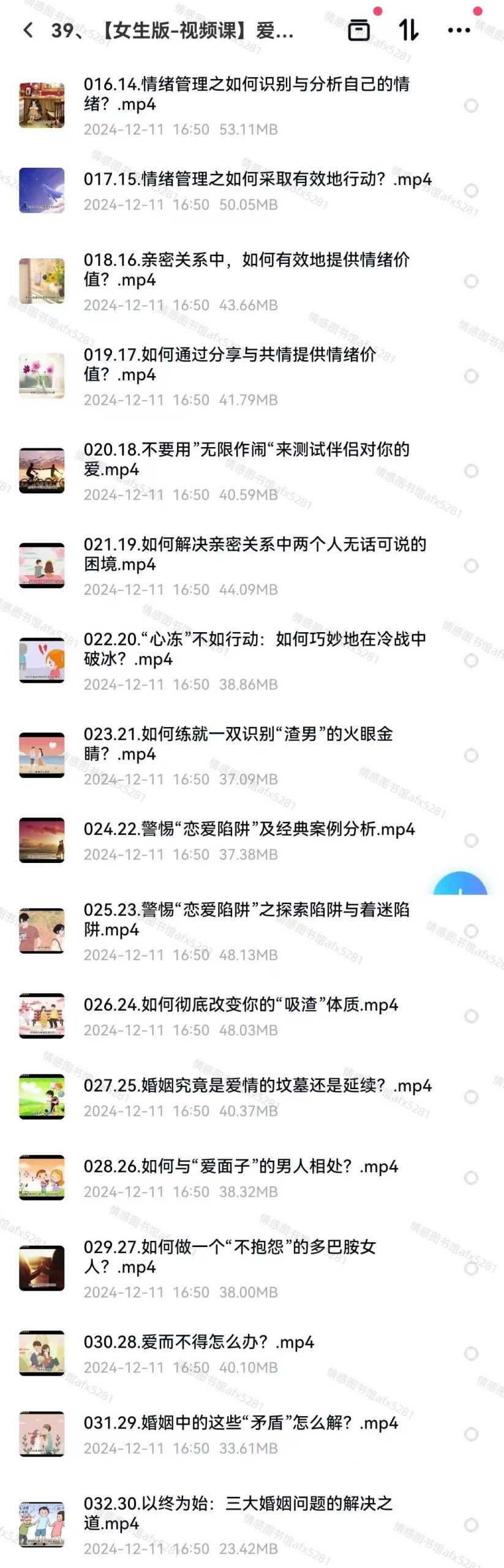Open the three-dot overflow menu
504x1568 pixels.
point(459,30)
